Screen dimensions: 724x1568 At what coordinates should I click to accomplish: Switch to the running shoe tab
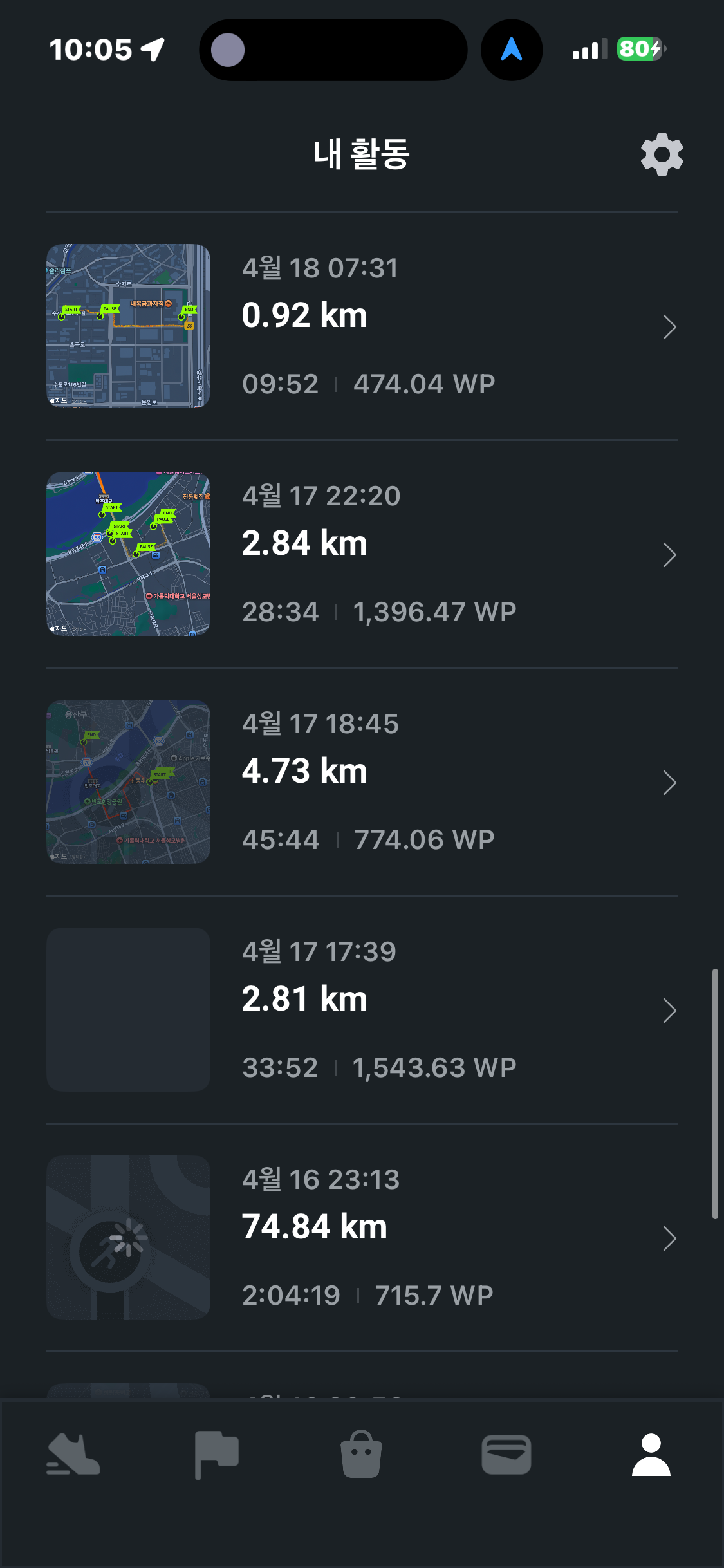click(x=73, y=1455)
